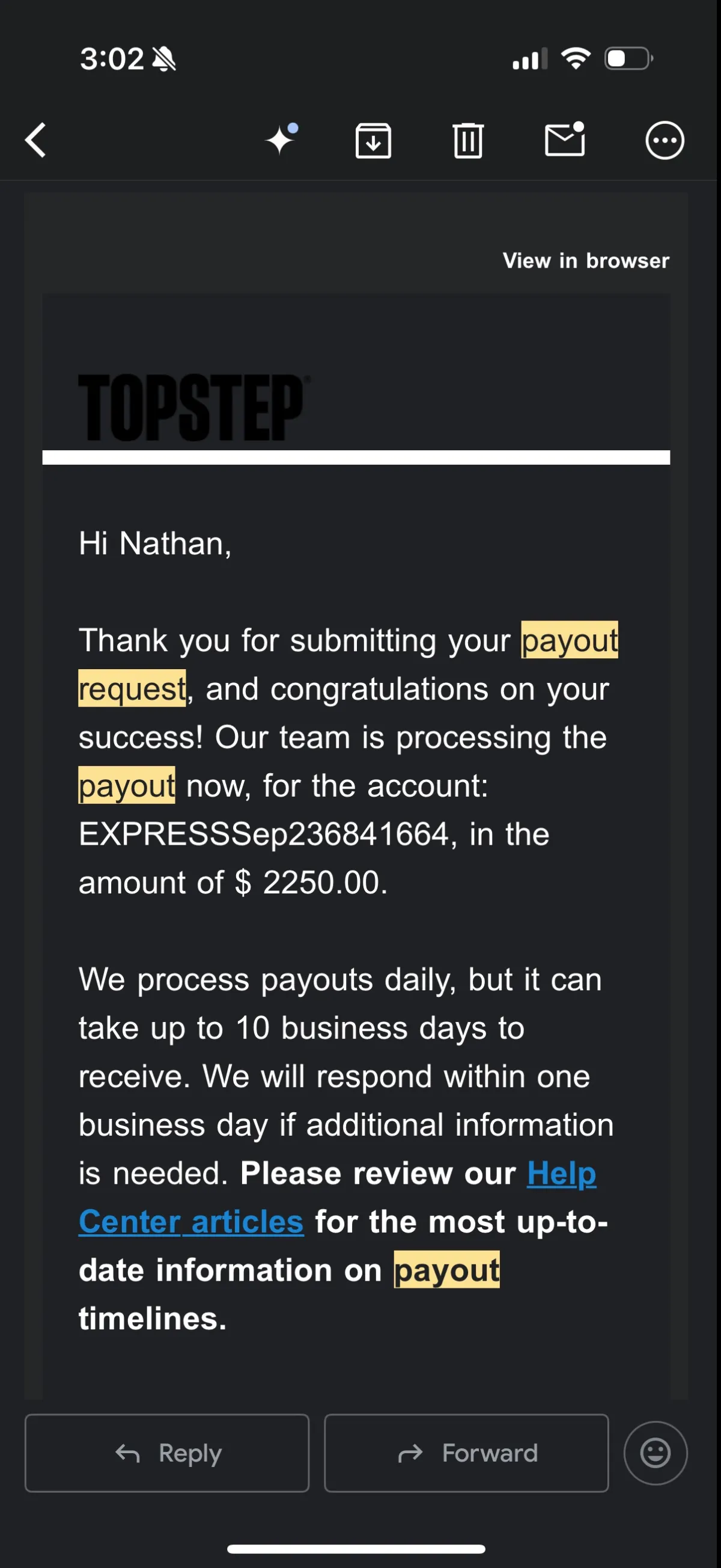The height and width of the screenshot is (1568, 721).
Task: Reply to this email
Action: pos(167,1453)
